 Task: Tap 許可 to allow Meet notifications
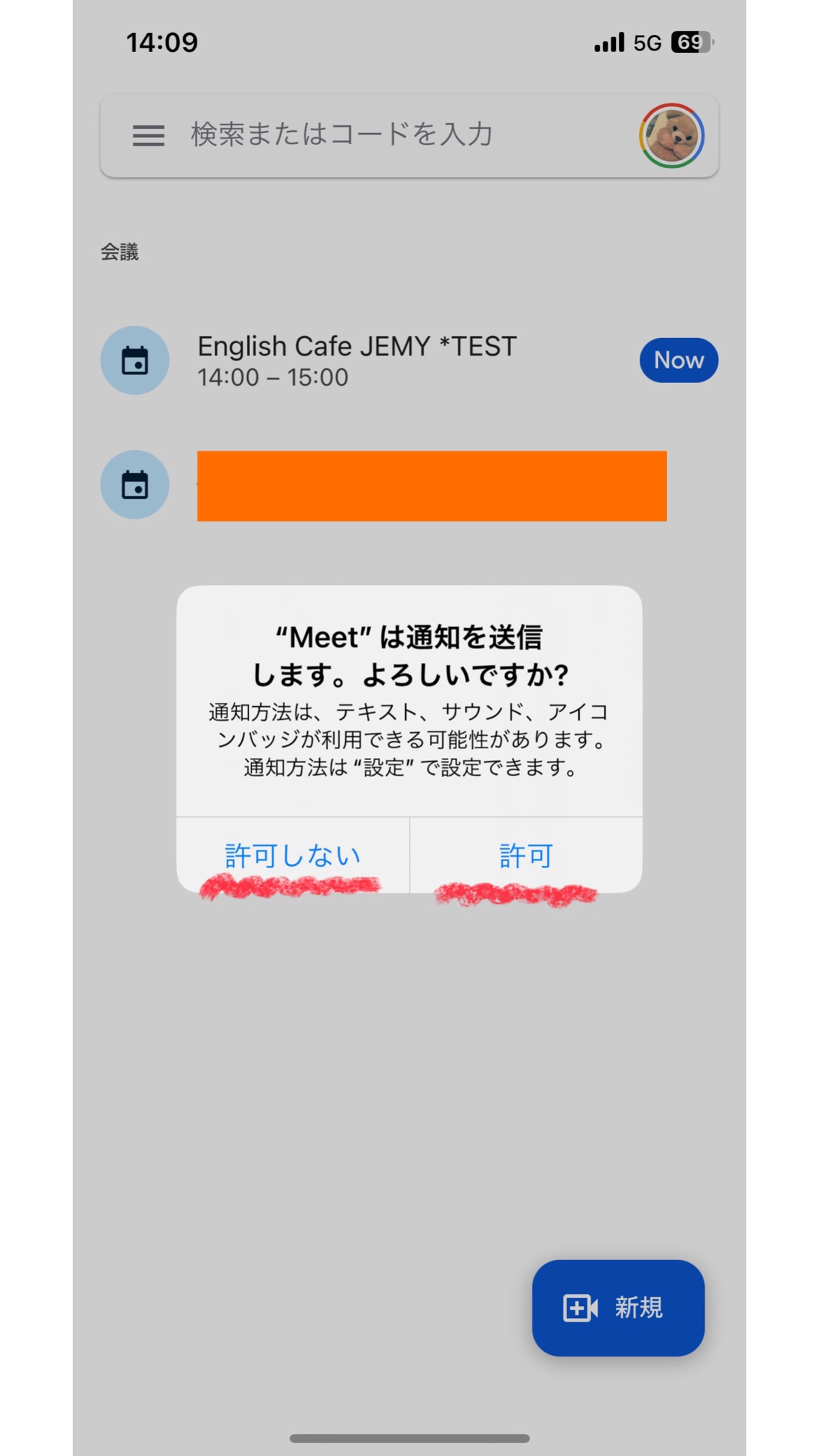click(526, 855)
